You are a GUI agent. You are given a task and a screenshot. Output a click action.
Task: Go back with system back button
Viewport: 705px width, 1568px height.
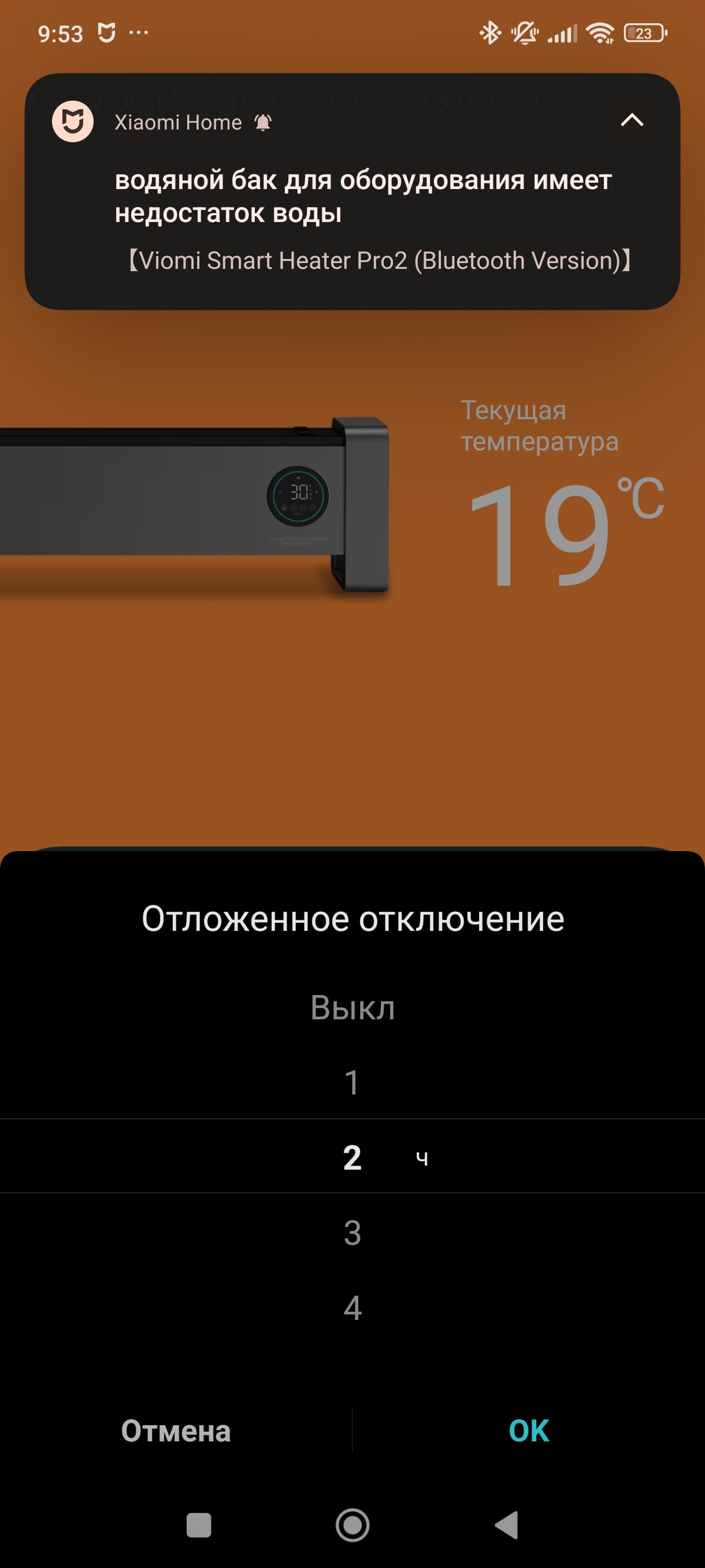pos(506,1525)
